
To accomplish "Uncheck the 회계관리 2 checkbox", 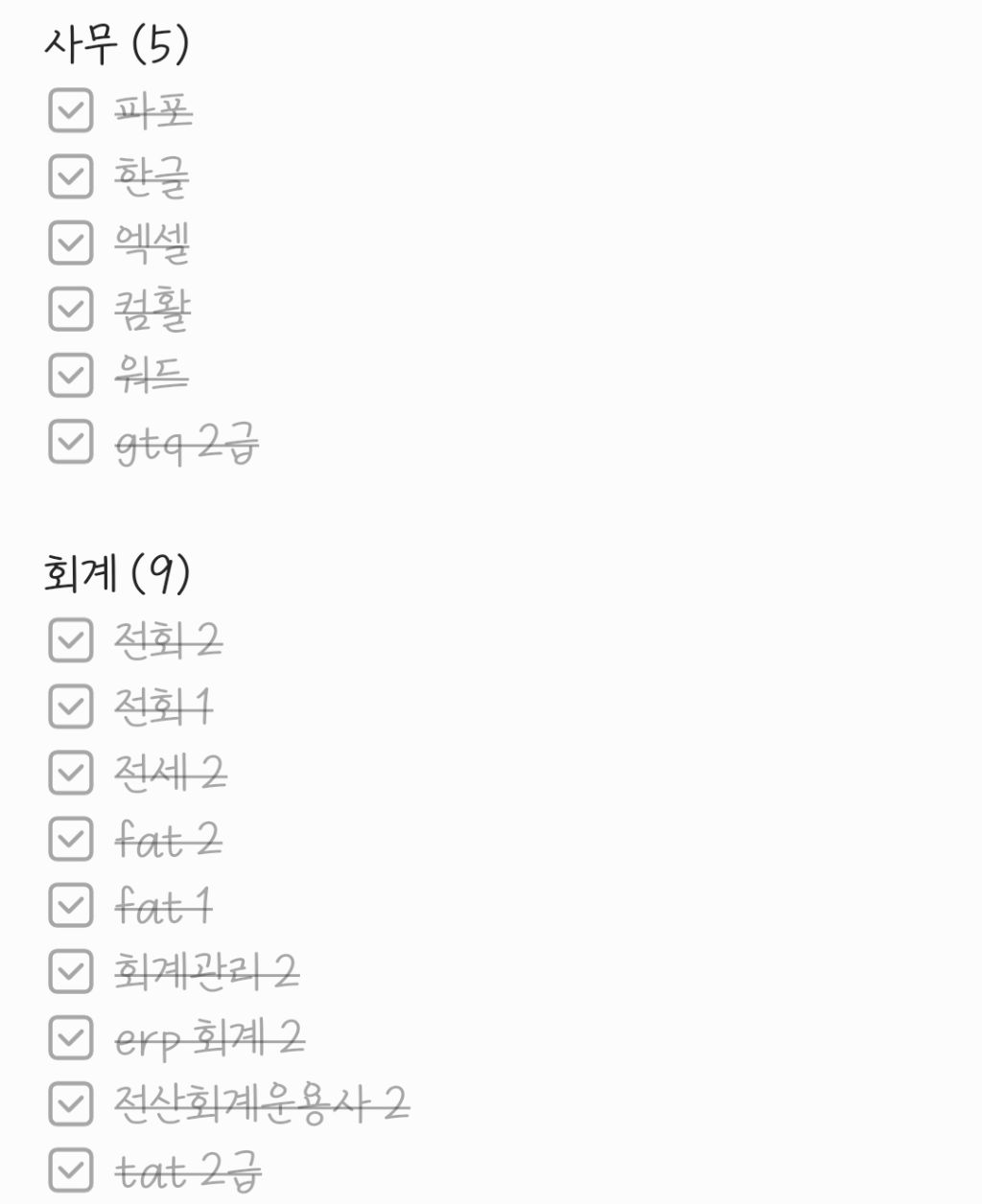I will (x=70, y=971).
